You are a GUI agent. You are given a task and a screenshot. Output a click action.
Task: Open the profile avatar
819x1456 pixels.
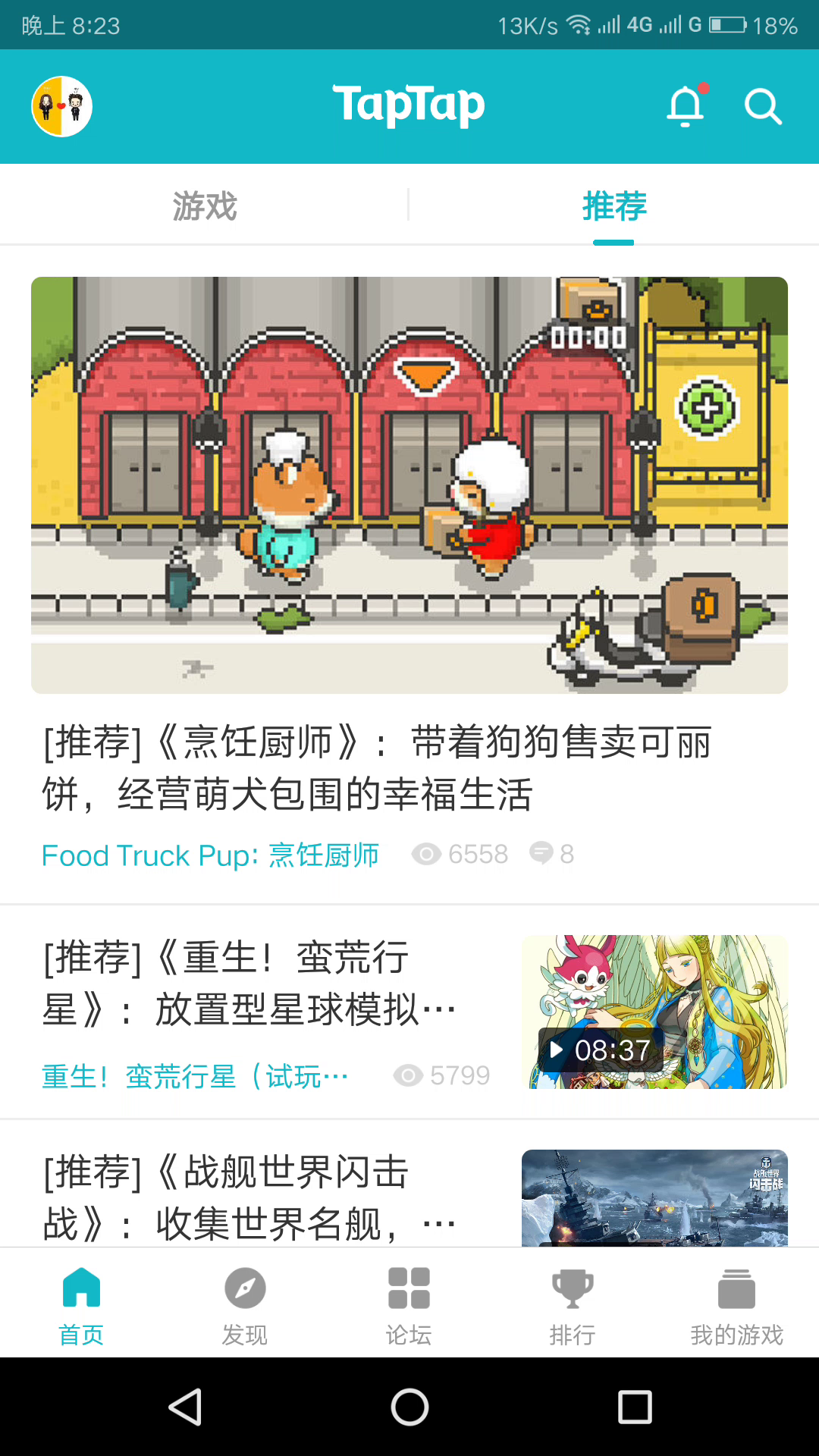(61, 106)
